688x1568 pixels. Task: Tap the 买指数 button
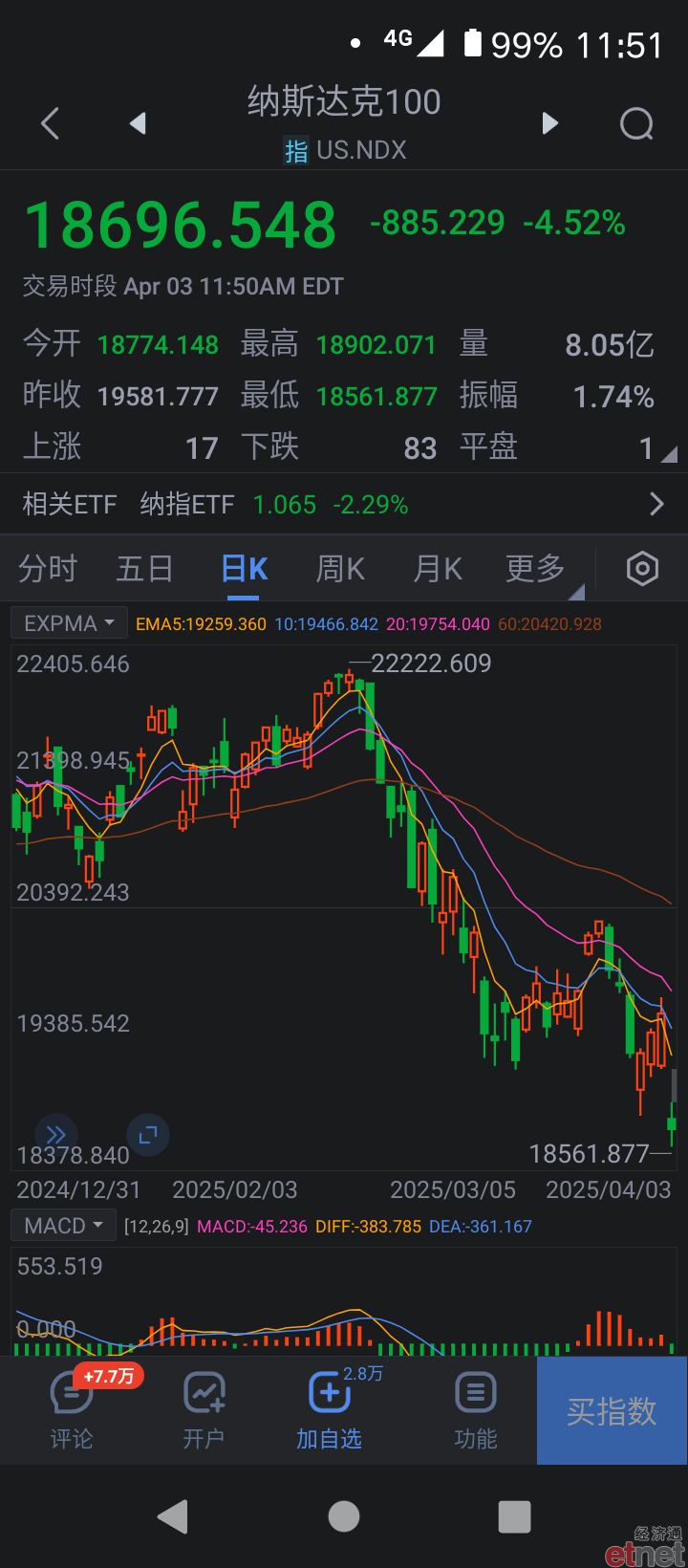coord(612,1410)
